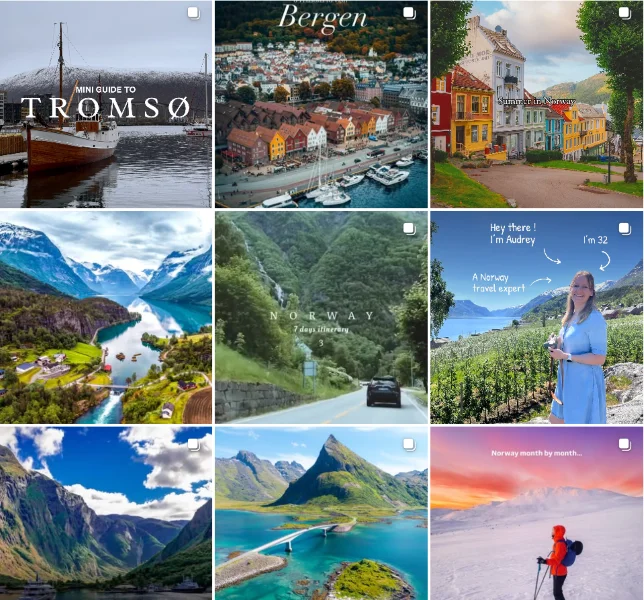Open the 'Hey there! I'm Audrey' post
Screen dimensions: 644x600
coord(537,317)
